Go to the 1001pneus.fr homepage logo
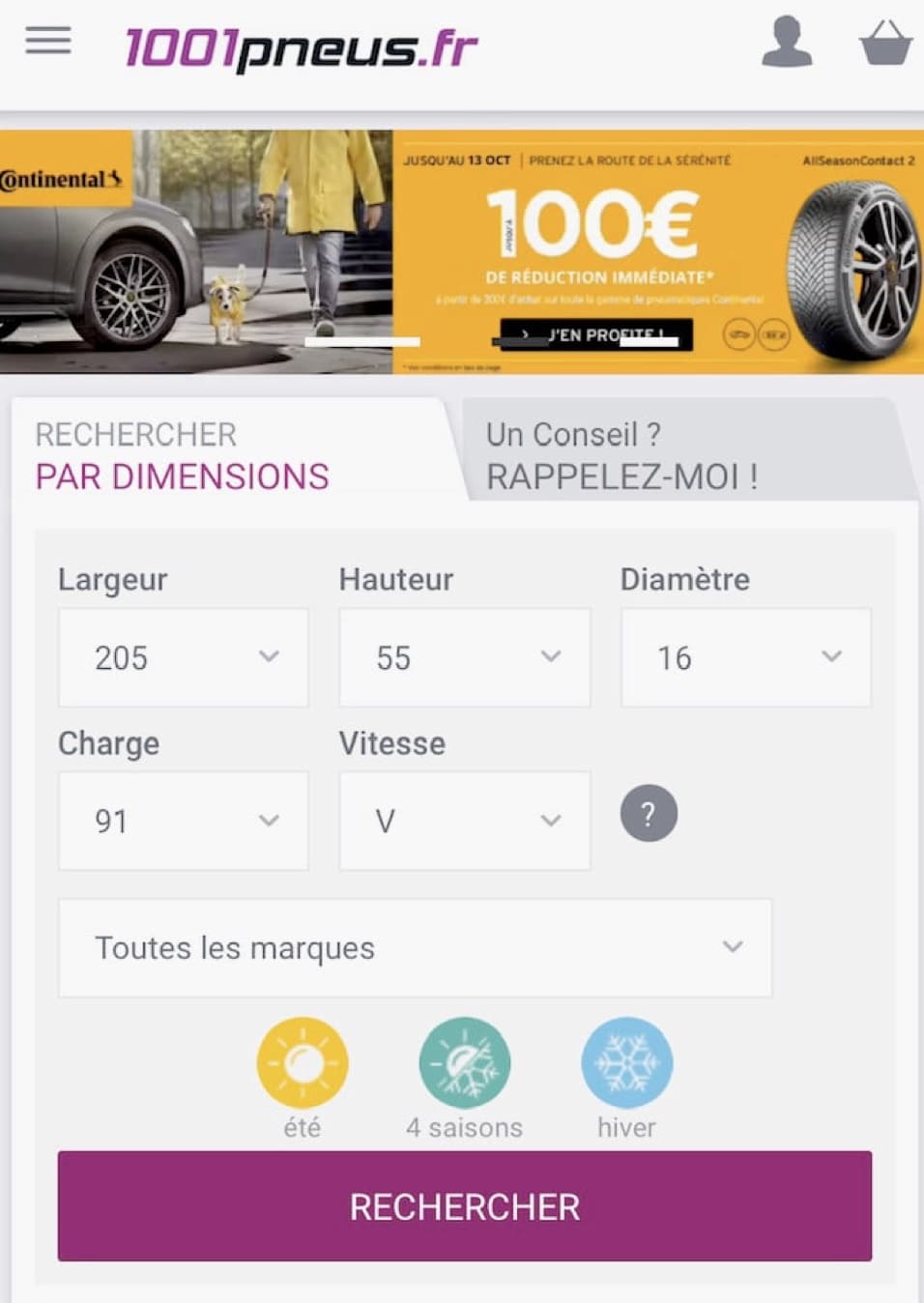This screenshot has height=1303, width=924. [x=301, y=48]
